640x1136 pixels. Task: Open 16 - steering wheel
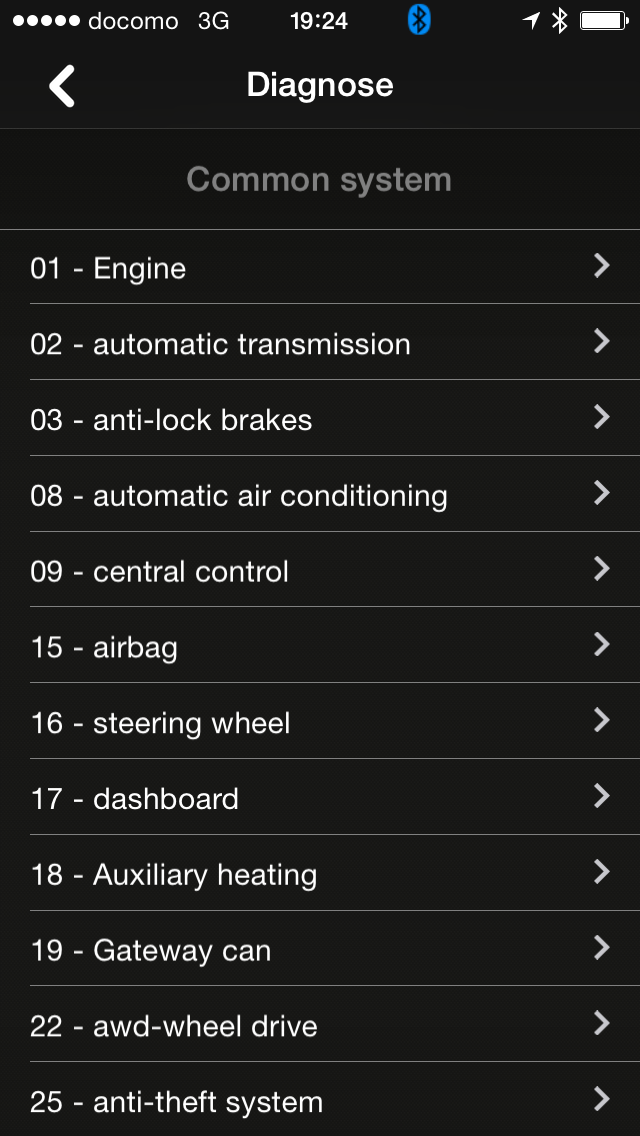(x=320, y=723)
